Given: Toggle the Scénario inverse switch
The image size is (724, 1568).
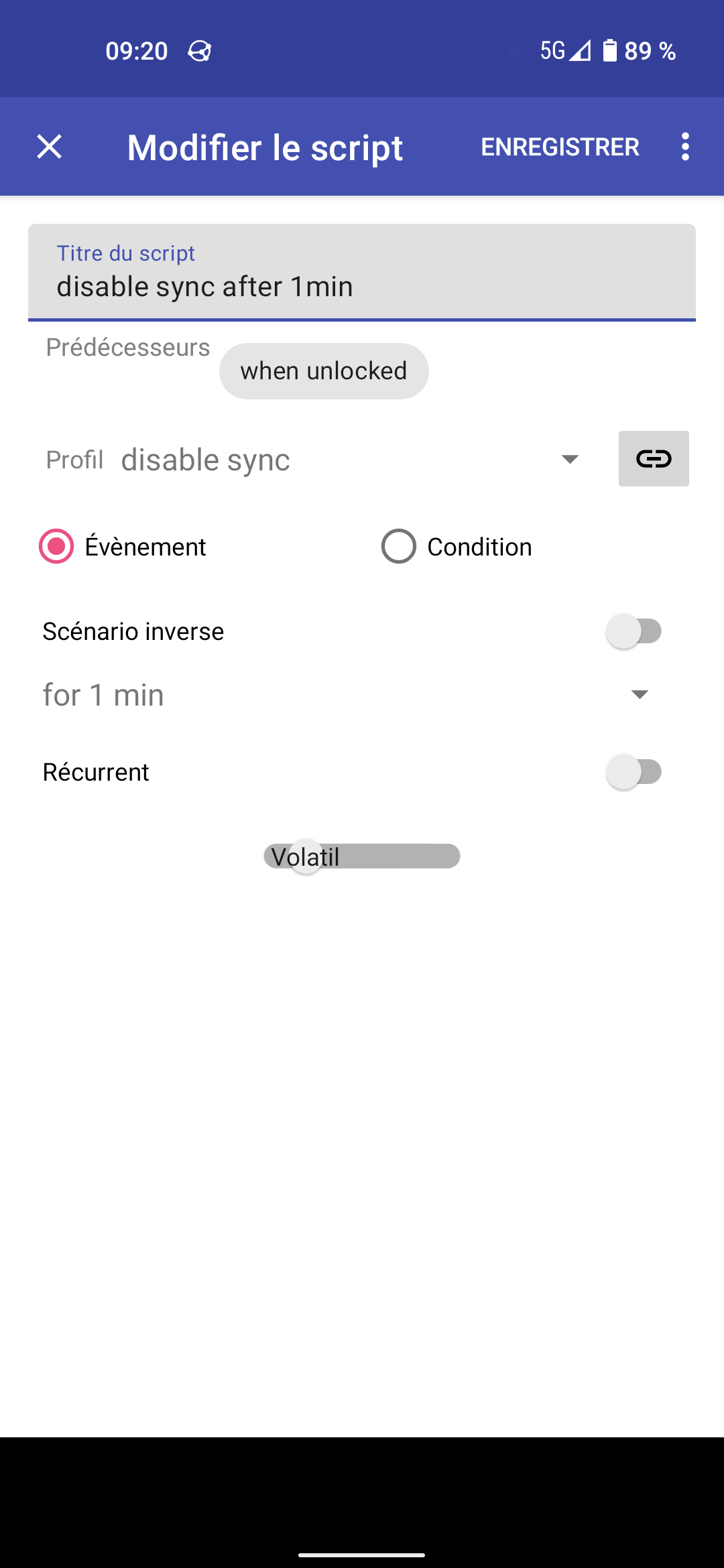Looking at the screenshot, I should click(x=633, y=631).
